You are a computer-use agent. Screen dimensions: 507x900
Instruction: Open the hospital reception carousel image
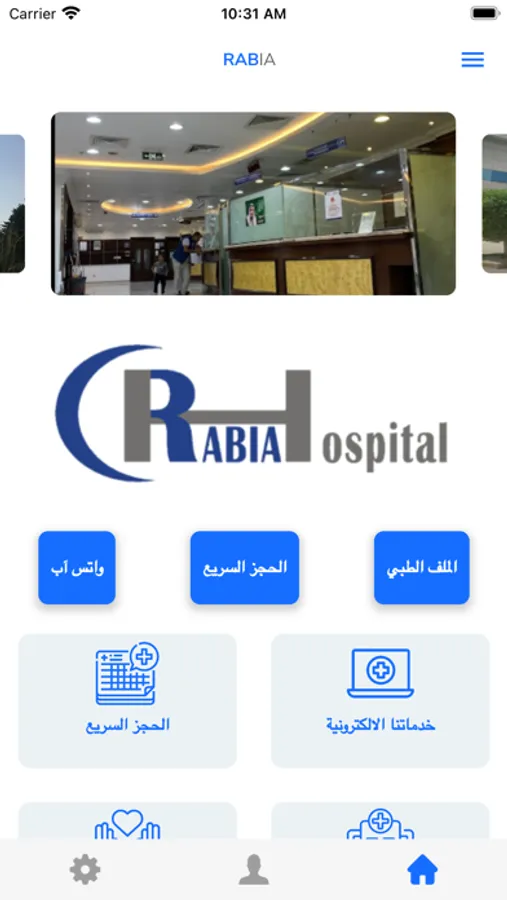(253, 204)
